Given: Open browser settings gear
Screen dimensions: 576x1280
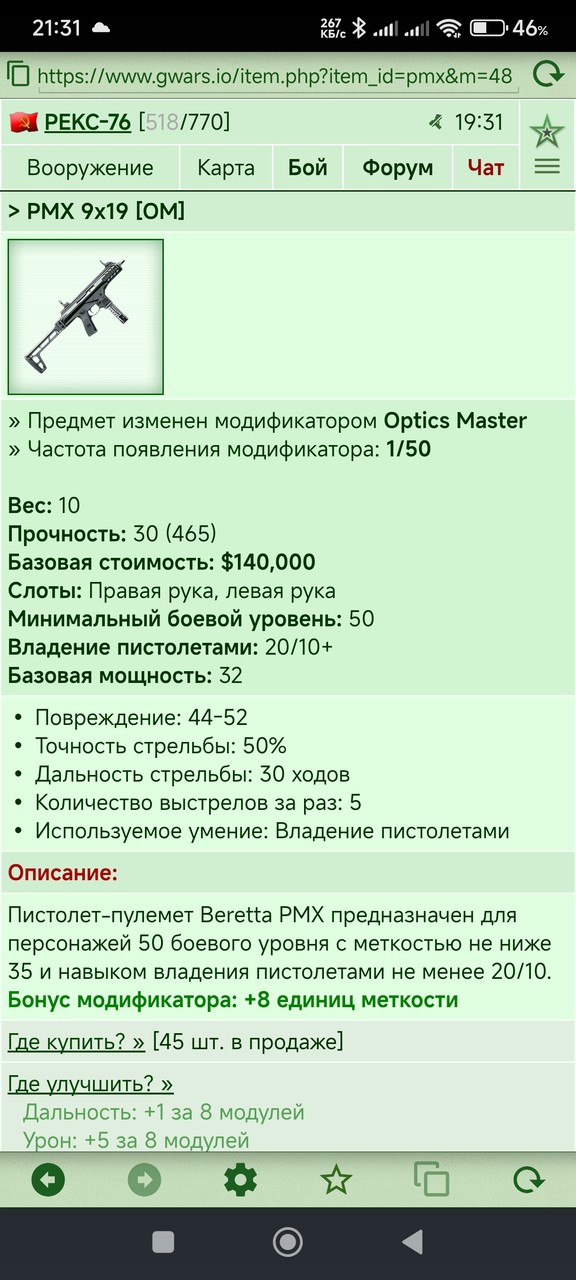Looking at the screenshot, I should coord(240,1180).
